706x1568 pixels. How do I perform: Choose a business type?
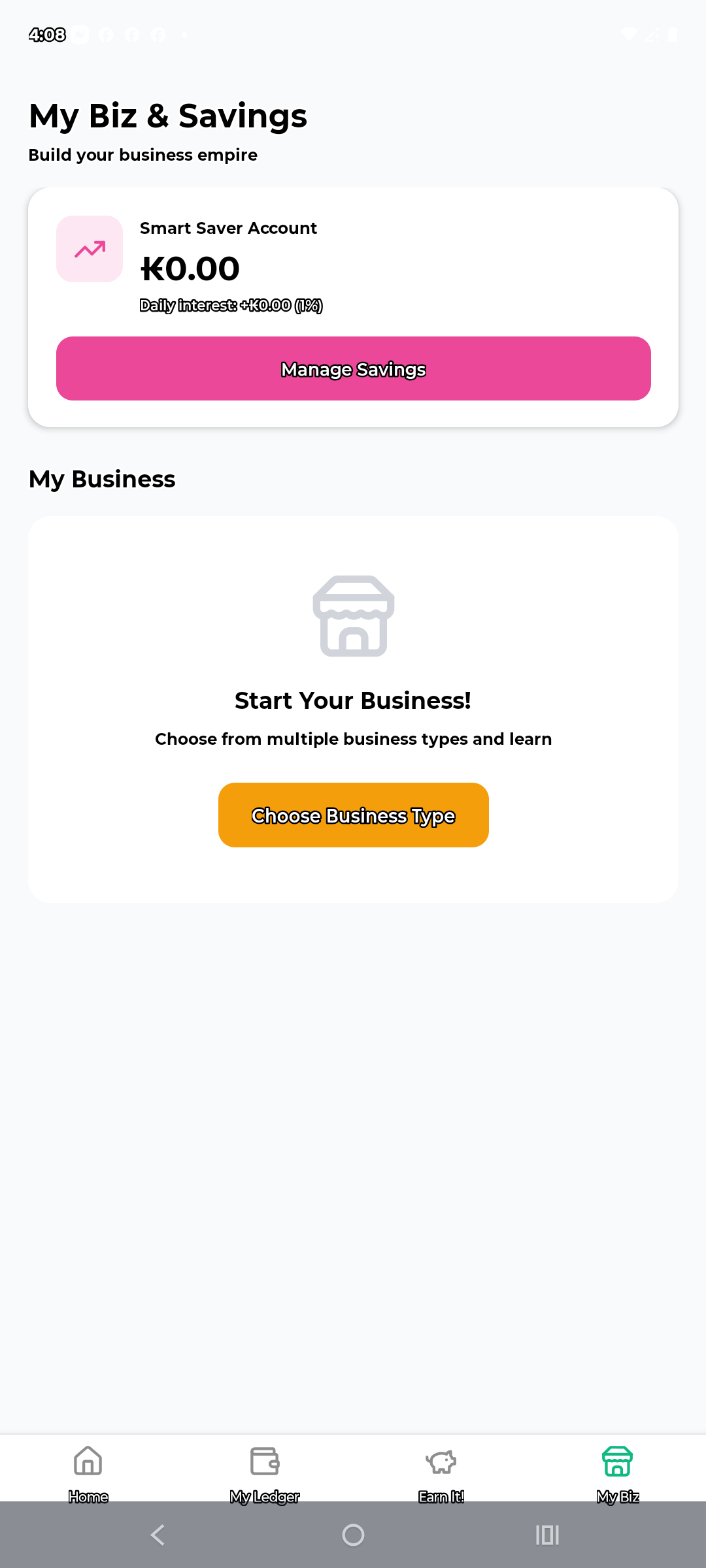tap(353, 815)
